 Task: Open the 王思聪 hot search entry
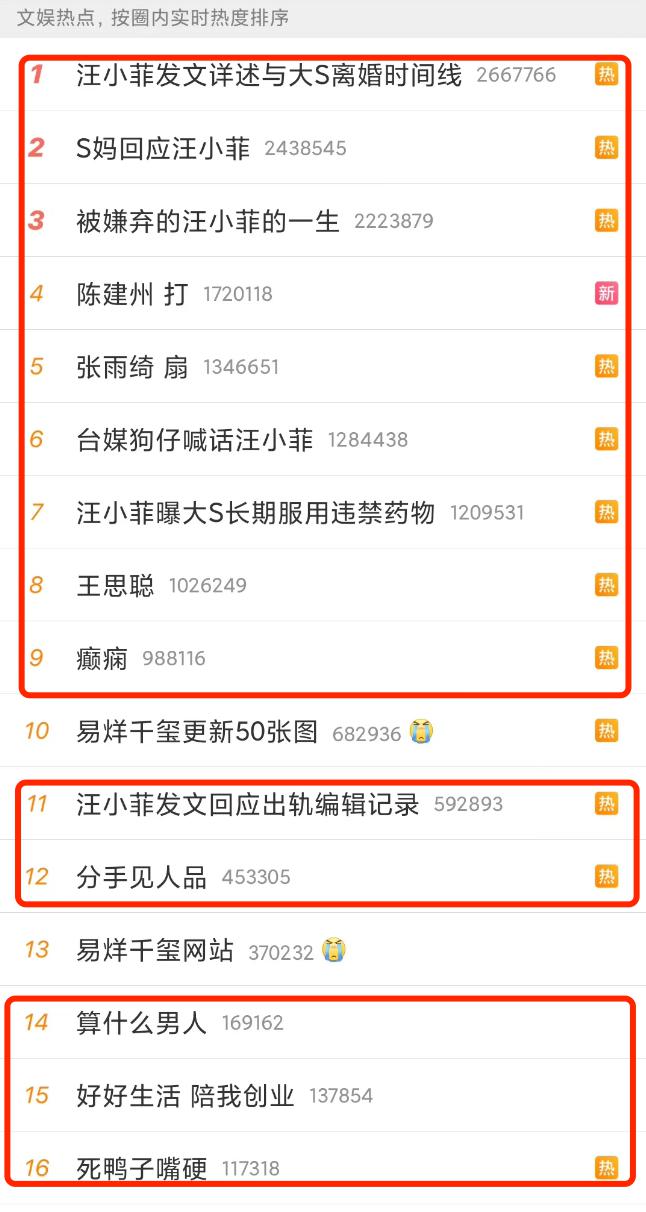pyautogui.click(x=115, y=585)
